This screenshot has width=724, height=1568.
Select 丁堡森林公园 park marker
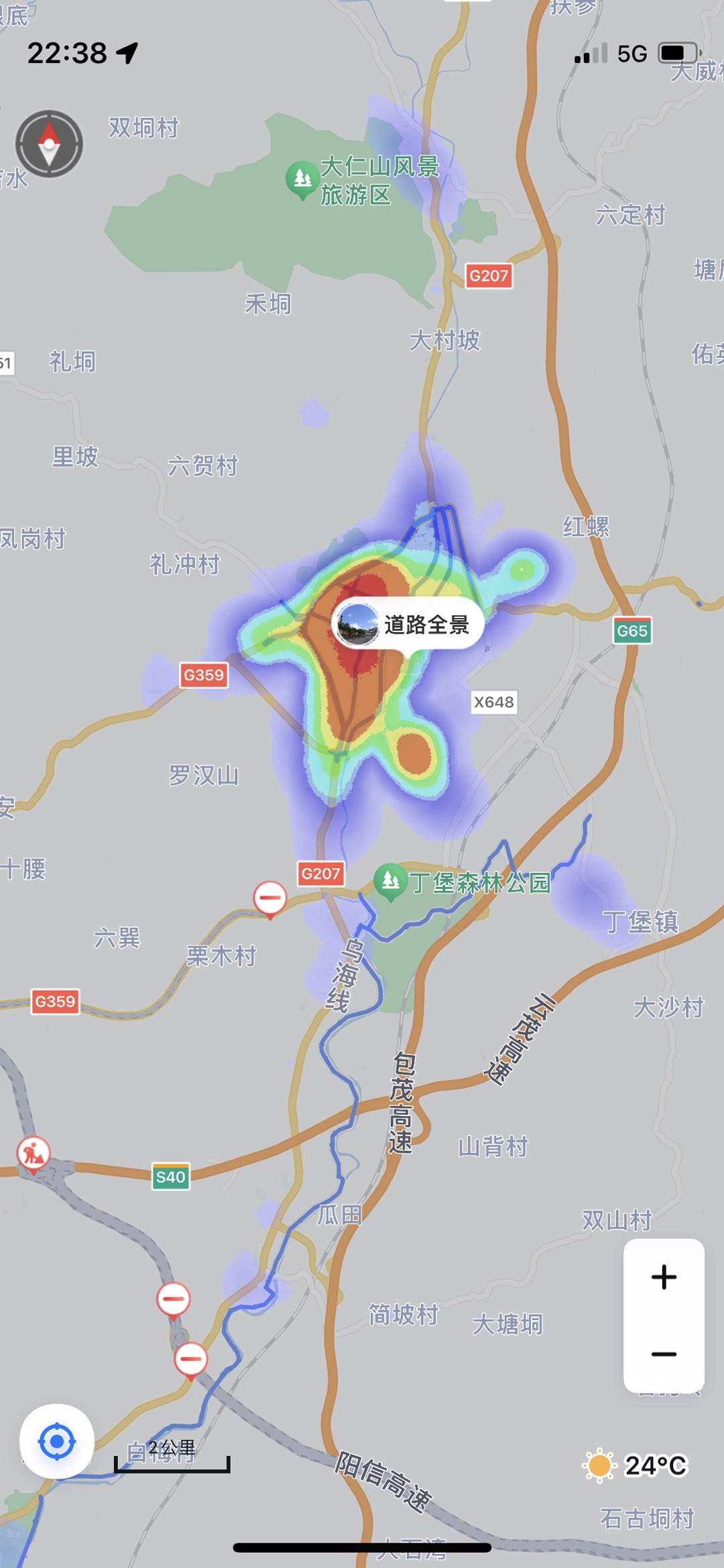pyautogui.click(x=391, y=881)
